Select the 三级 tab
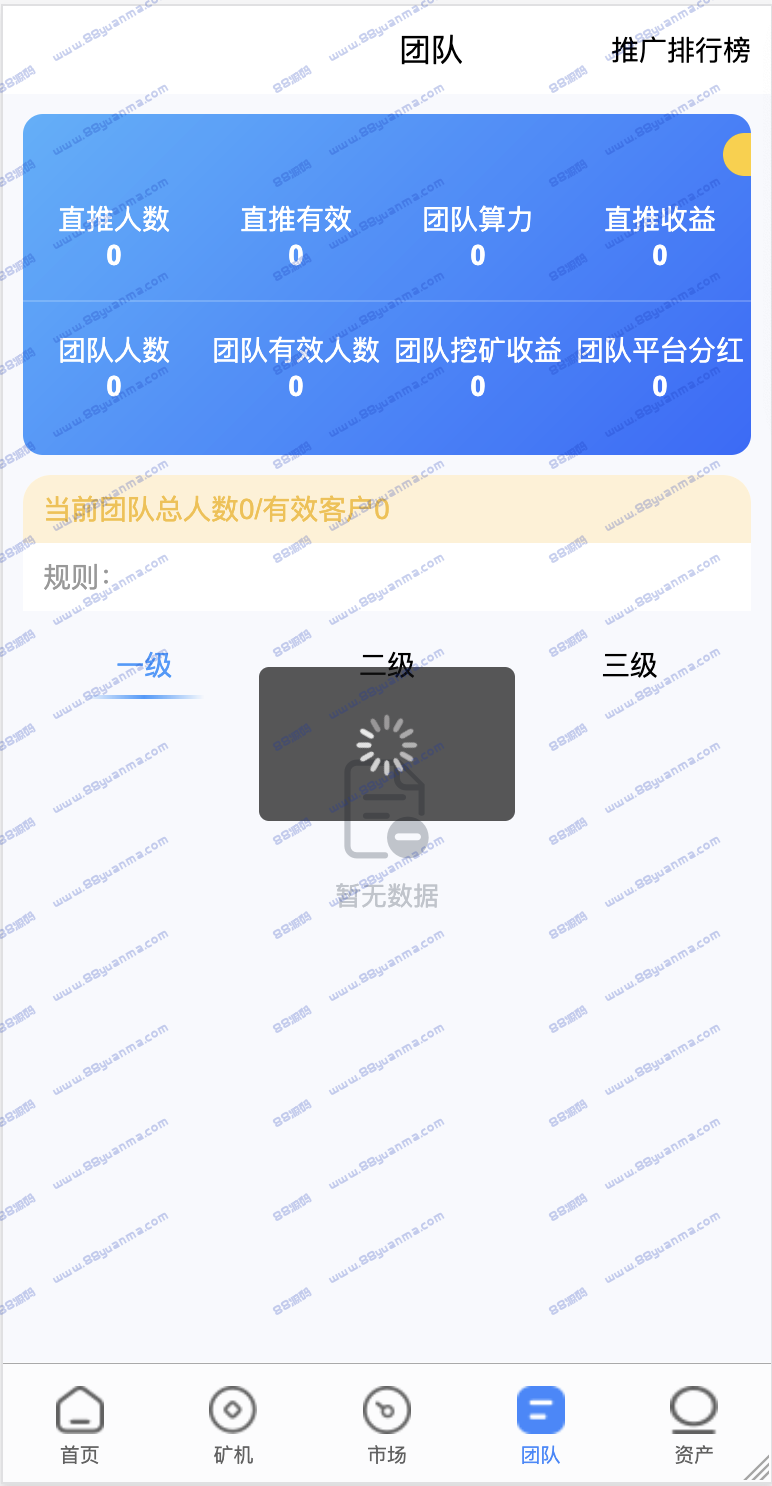 click(x=630, y=665)
